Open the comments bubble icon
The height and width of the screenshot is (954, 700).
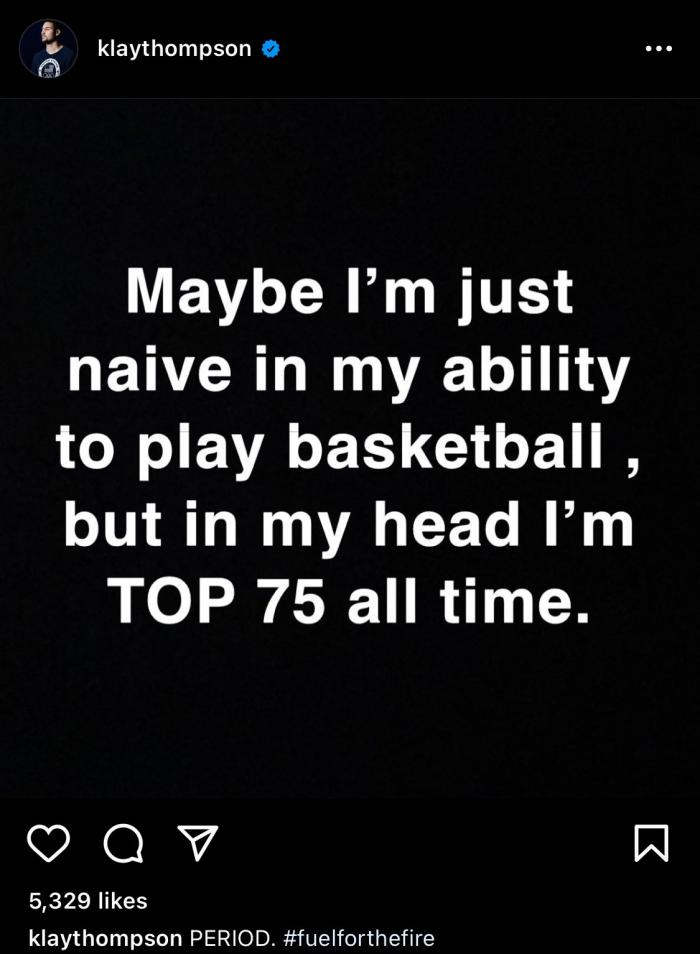[123, 844]
